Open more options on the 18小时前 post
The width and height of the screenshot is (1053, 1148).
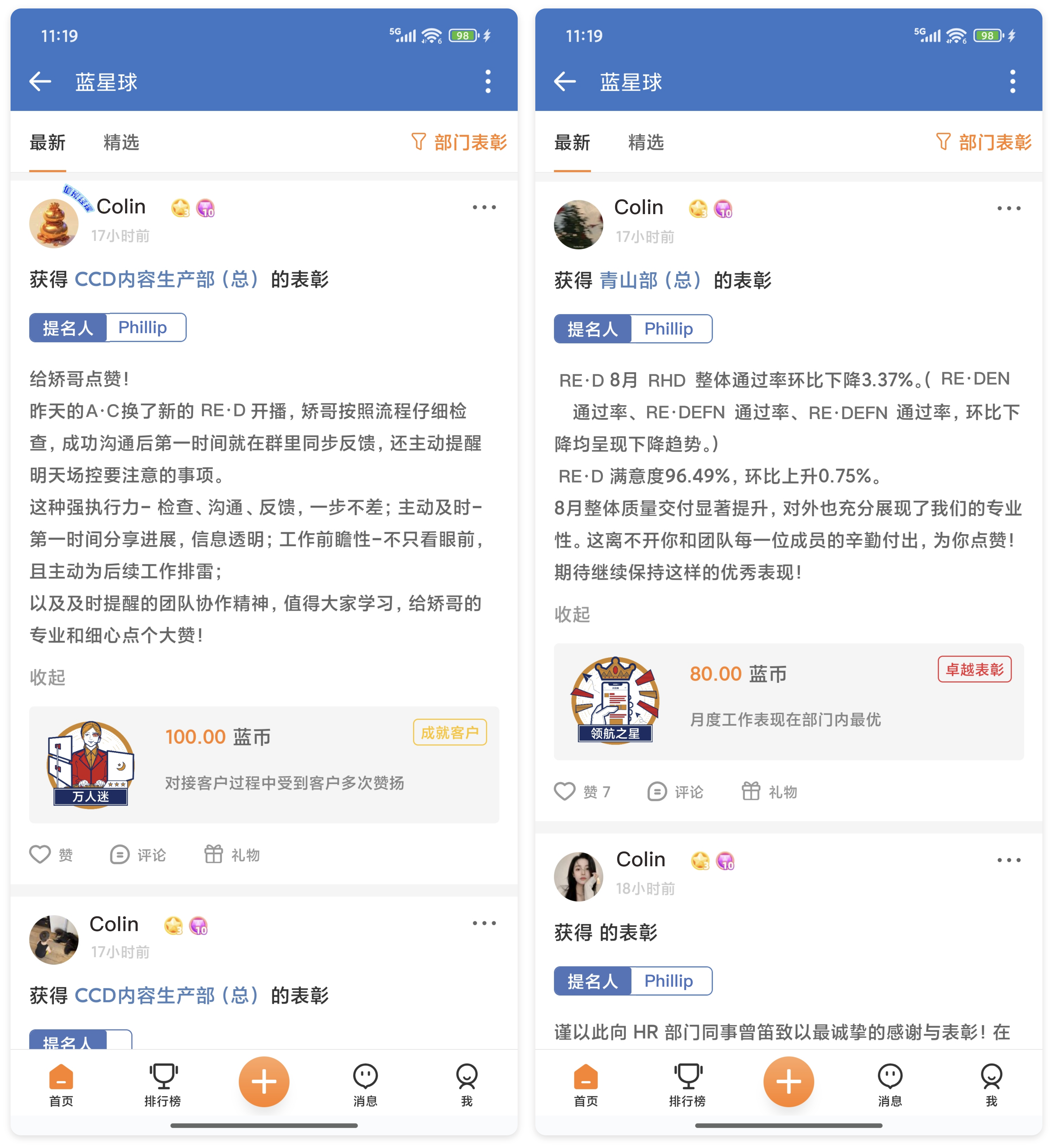(1009, 860)
